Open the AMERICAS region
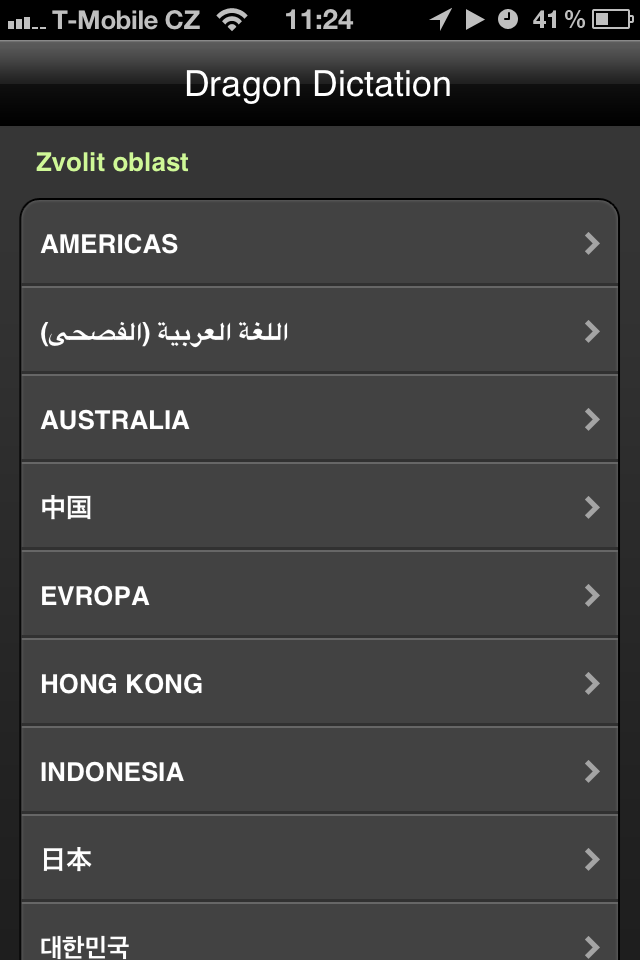 pyautogui.click(x=319, y=244)
